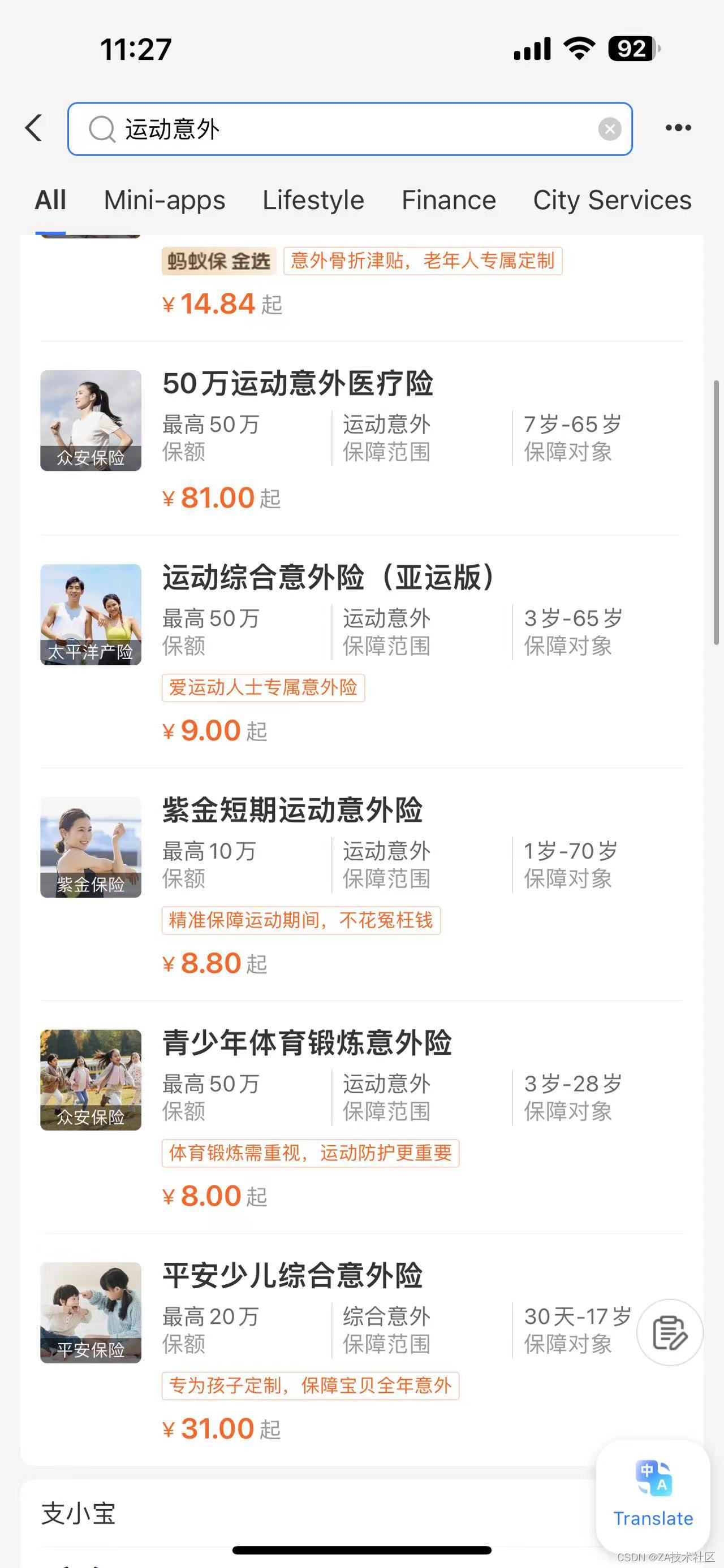Switch to the Mini-apps tab
Image resolution: width=724 pixels, height=1568 pixels.
[x=165, y=200]
